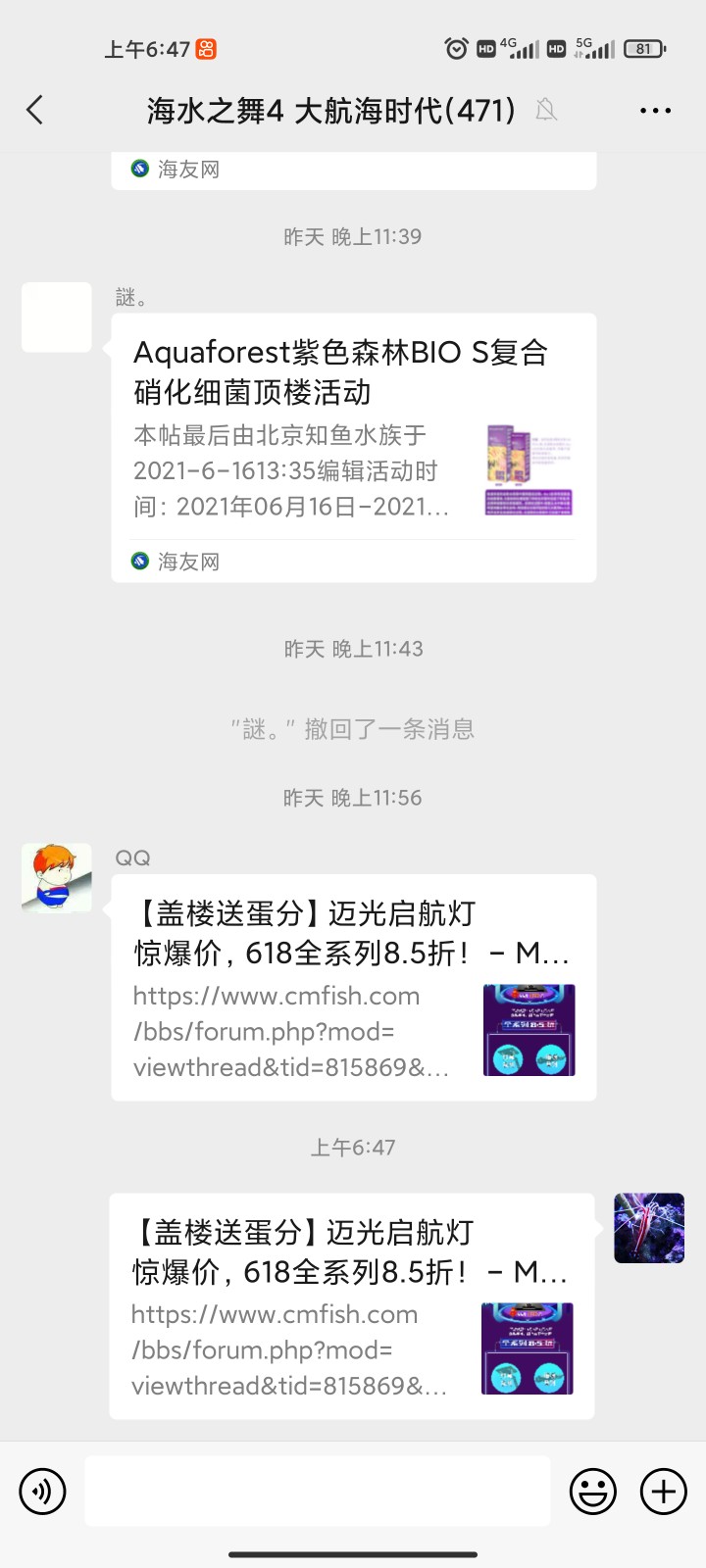This screenshot has height=1568, width=706.
Task: Tap the avatar of user 謎。
Action: (57, 318)
